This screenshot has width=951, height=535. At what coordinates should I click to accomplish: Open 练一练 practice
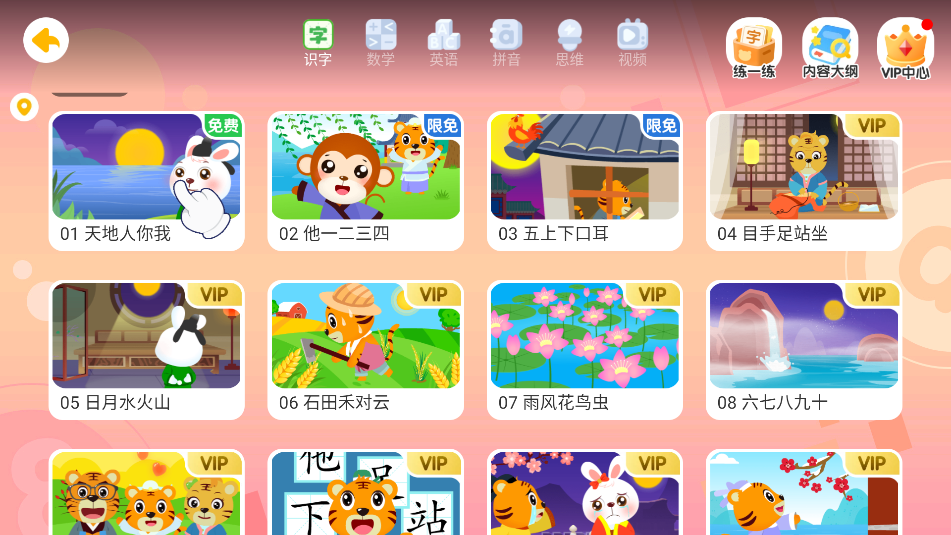754,48
